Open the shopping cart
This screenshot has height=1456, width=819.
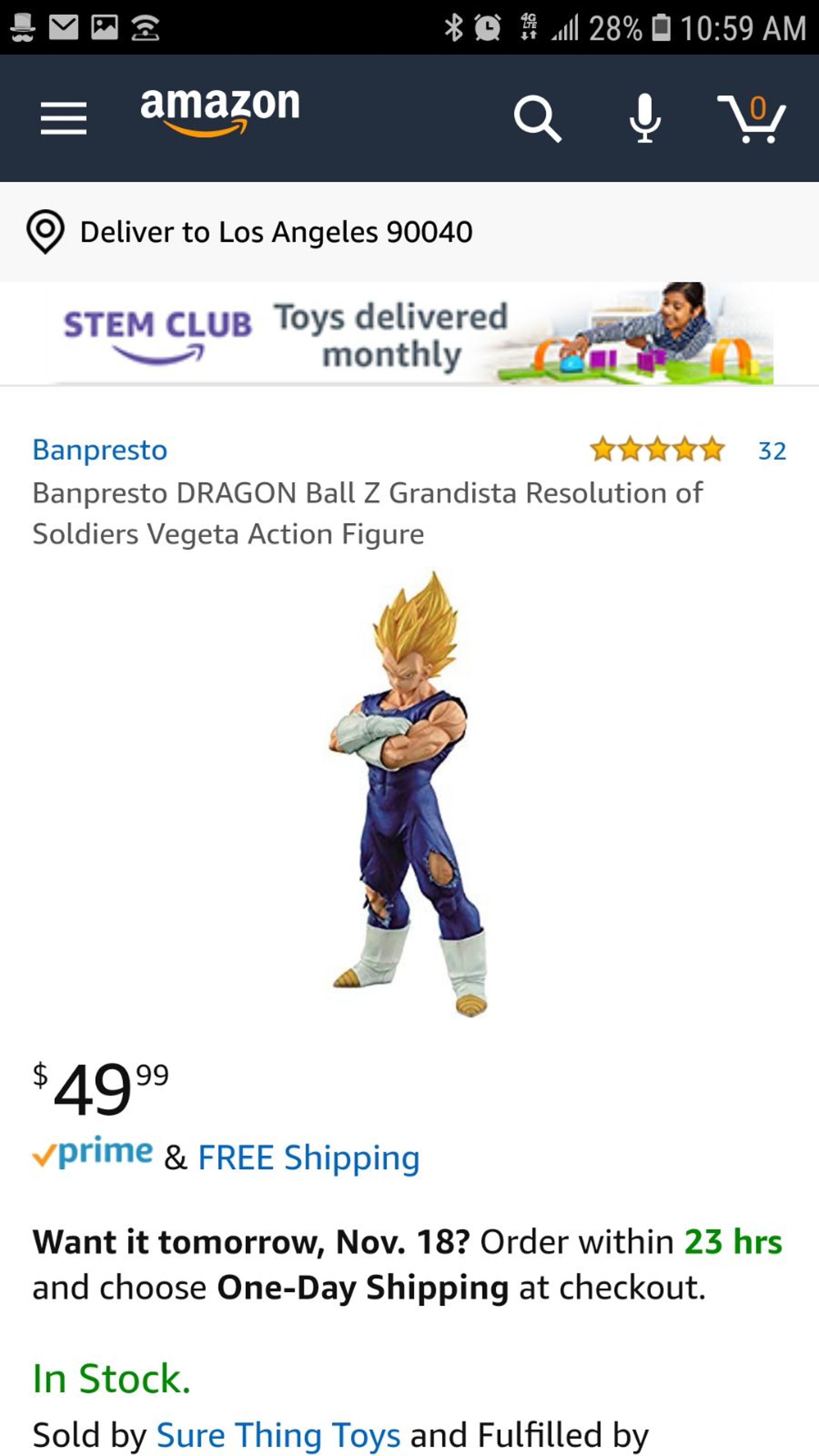coord(751,118)
